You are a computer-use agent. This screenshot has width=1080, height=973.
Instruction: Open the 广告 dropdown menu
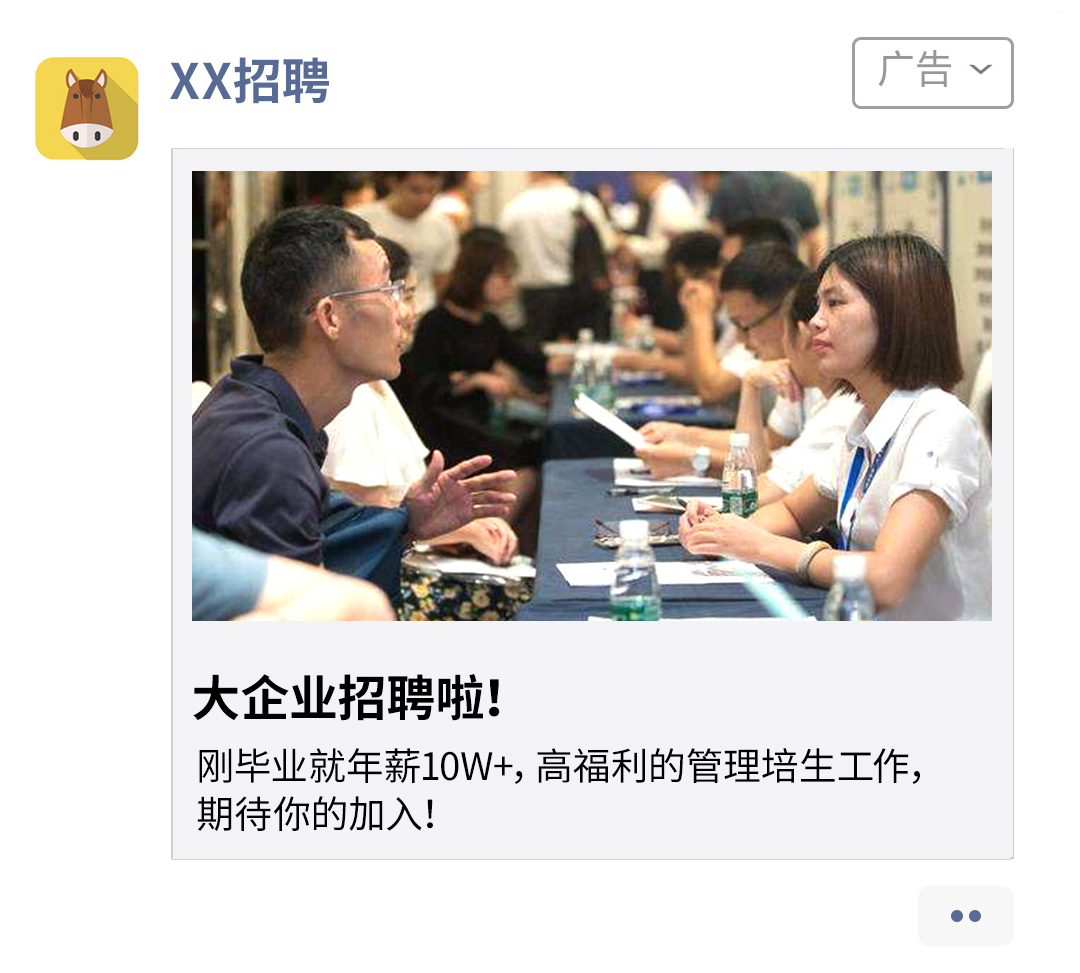932,73
